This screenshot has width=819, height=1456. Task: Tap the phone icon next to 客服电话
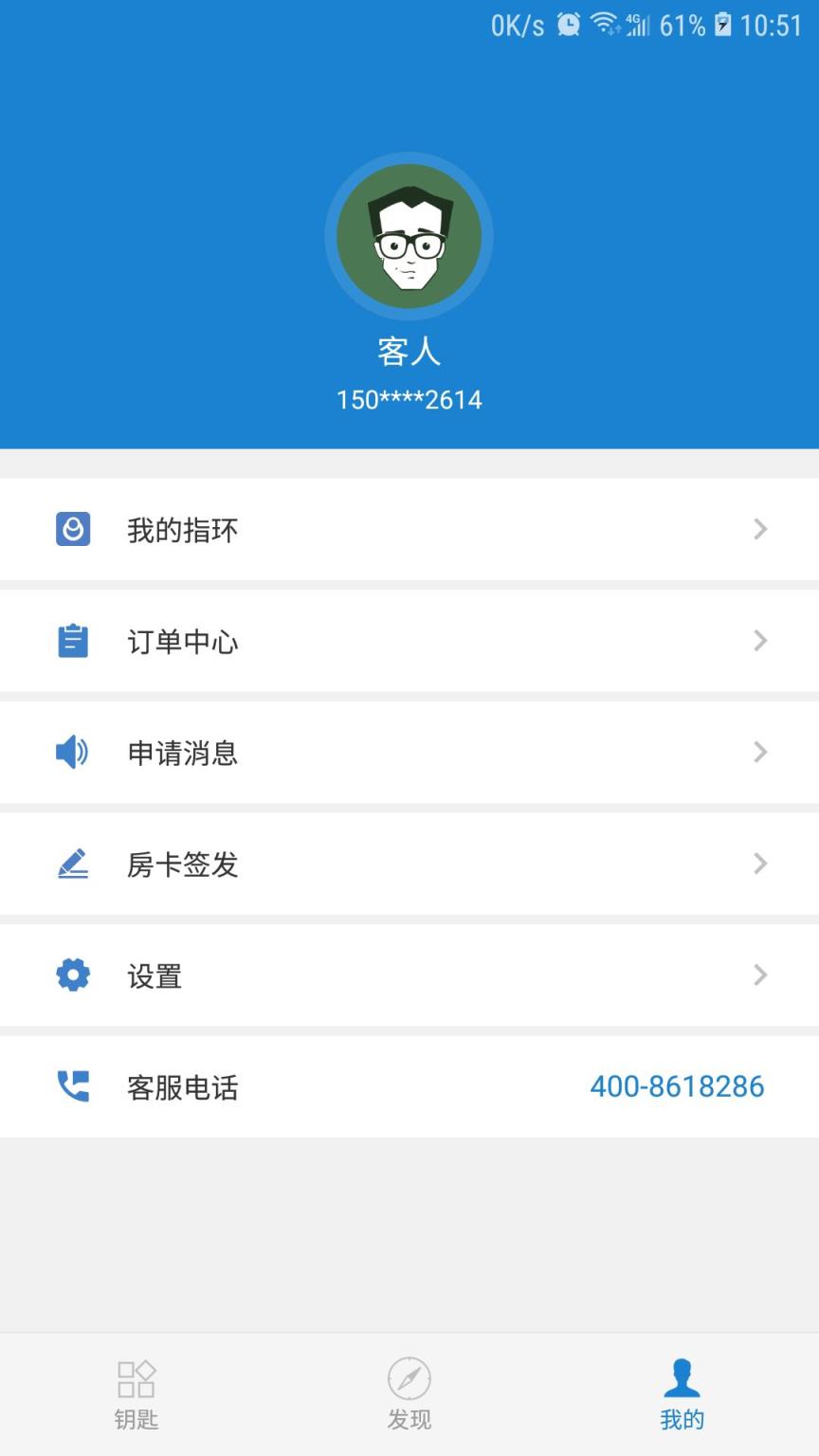coord(73,1087)
